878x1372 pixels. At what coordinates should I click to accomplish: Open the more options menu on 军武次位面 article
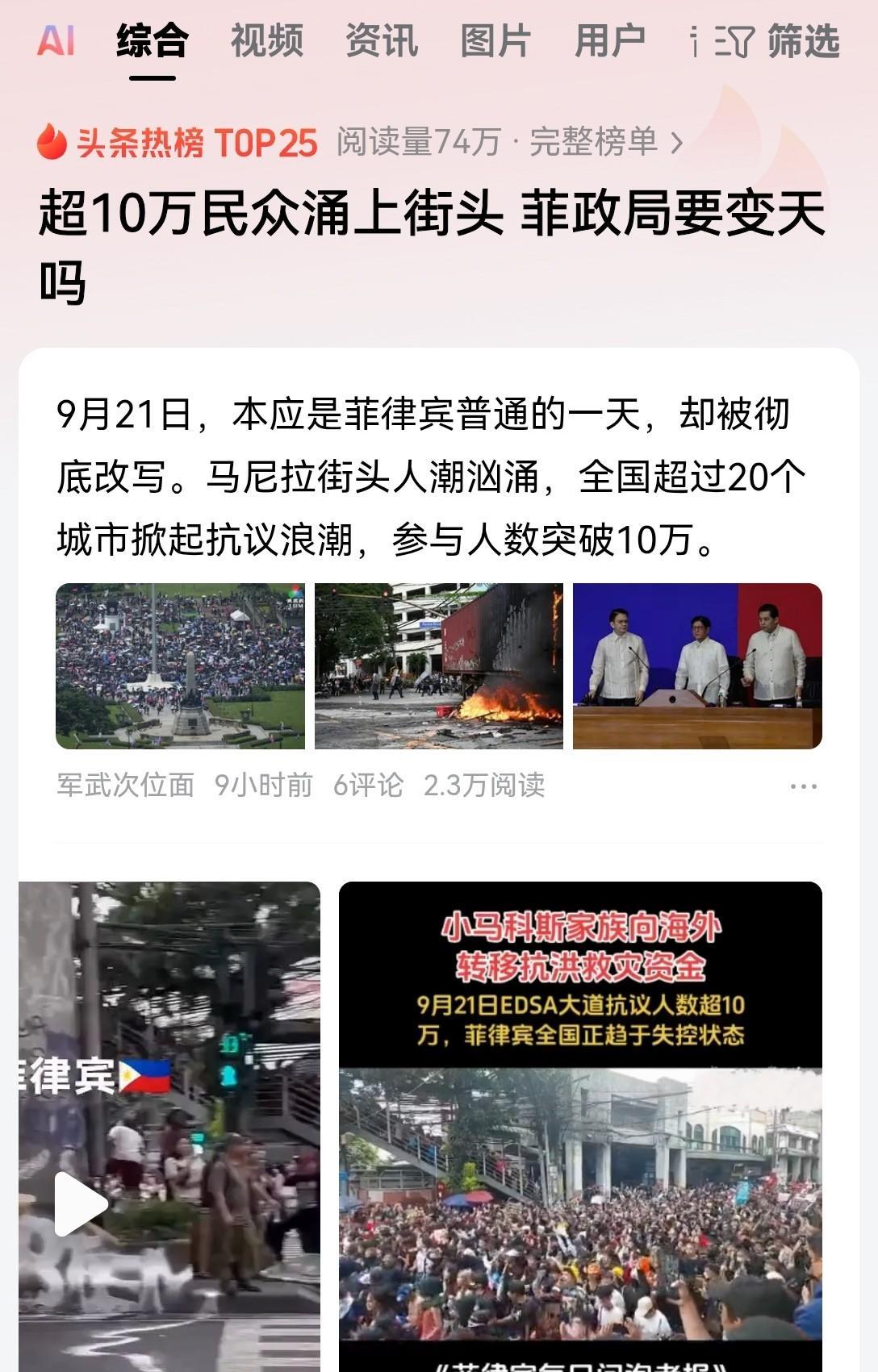[x=803, y=786]
